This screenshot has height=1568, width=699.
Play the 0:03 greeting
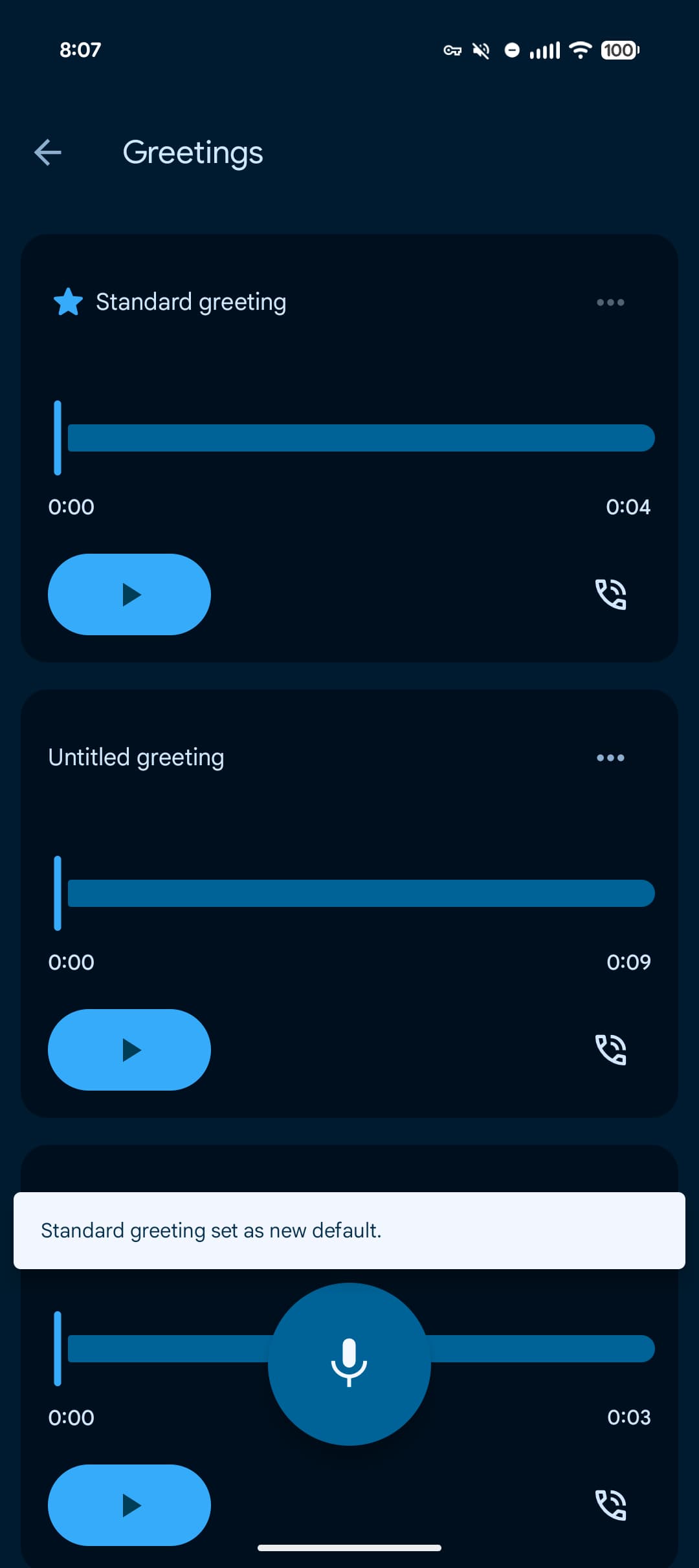(x=129, y=1505)
